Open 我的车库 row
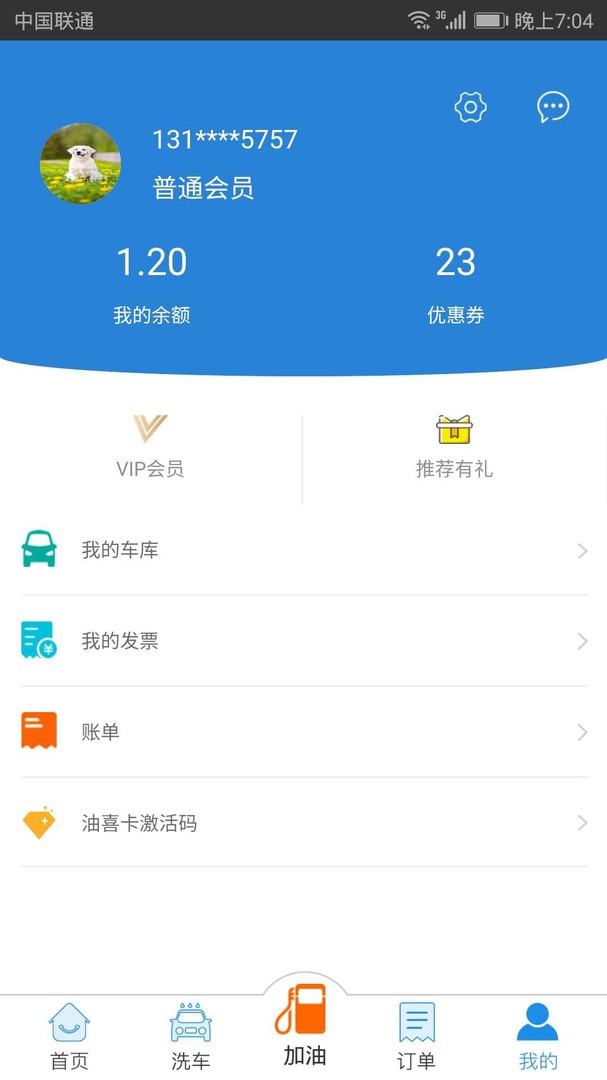The height and width of the screenshot is (1080, 607). click(x=303, y=550)
